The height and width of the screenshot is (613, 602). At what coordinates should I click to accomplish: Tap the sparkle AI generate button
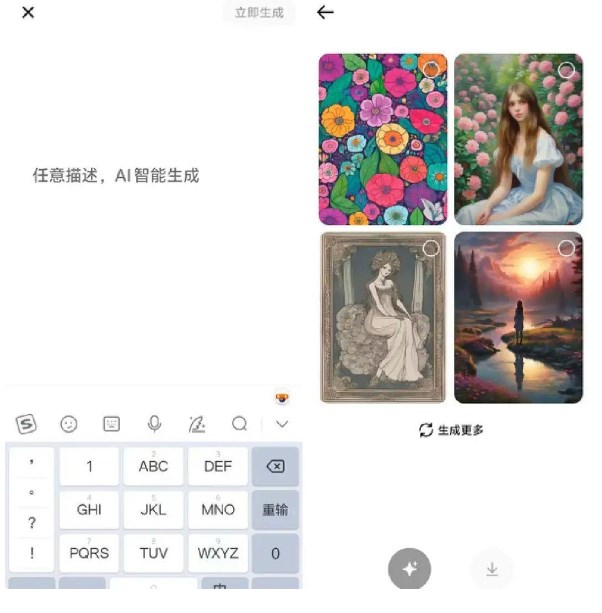tap(409, 569)
